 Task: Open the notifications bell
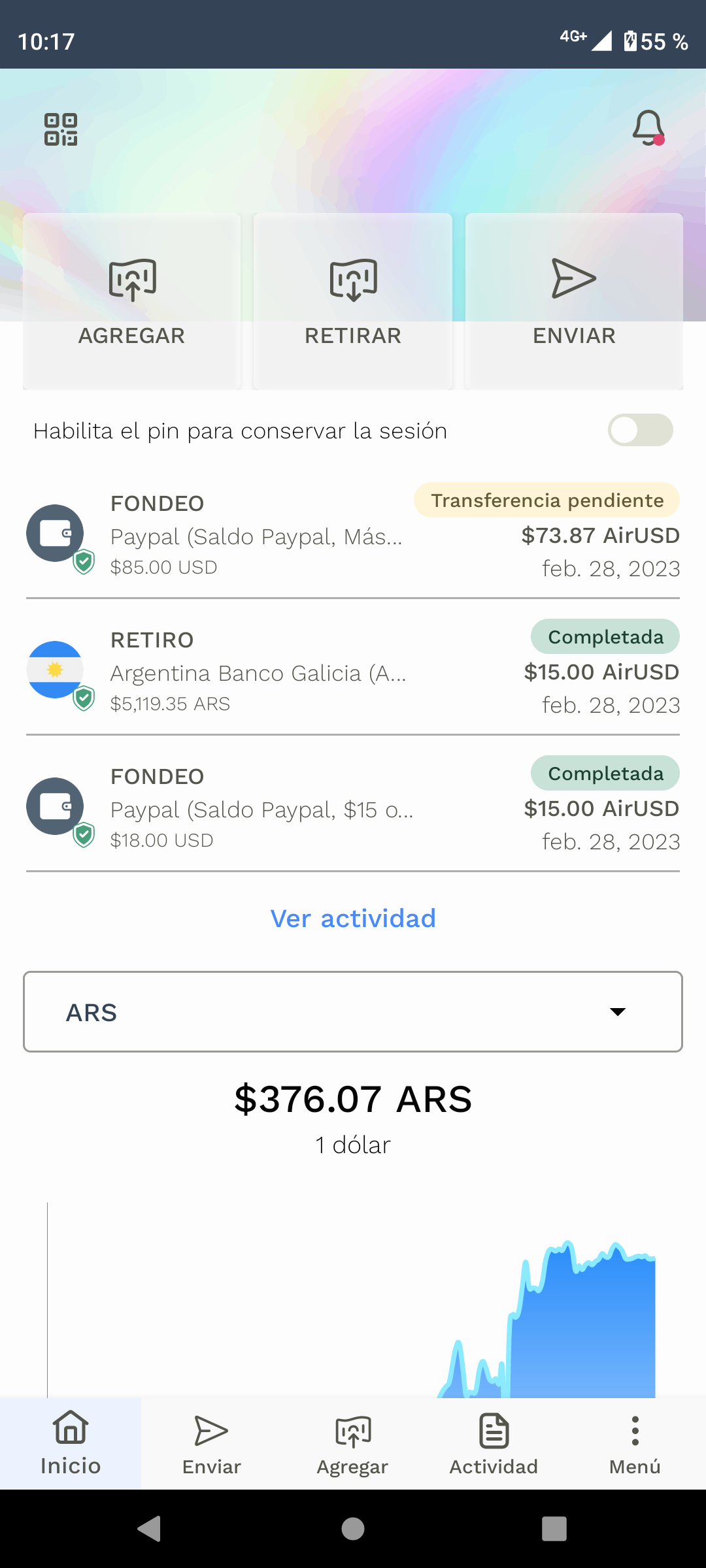point(648,127)
